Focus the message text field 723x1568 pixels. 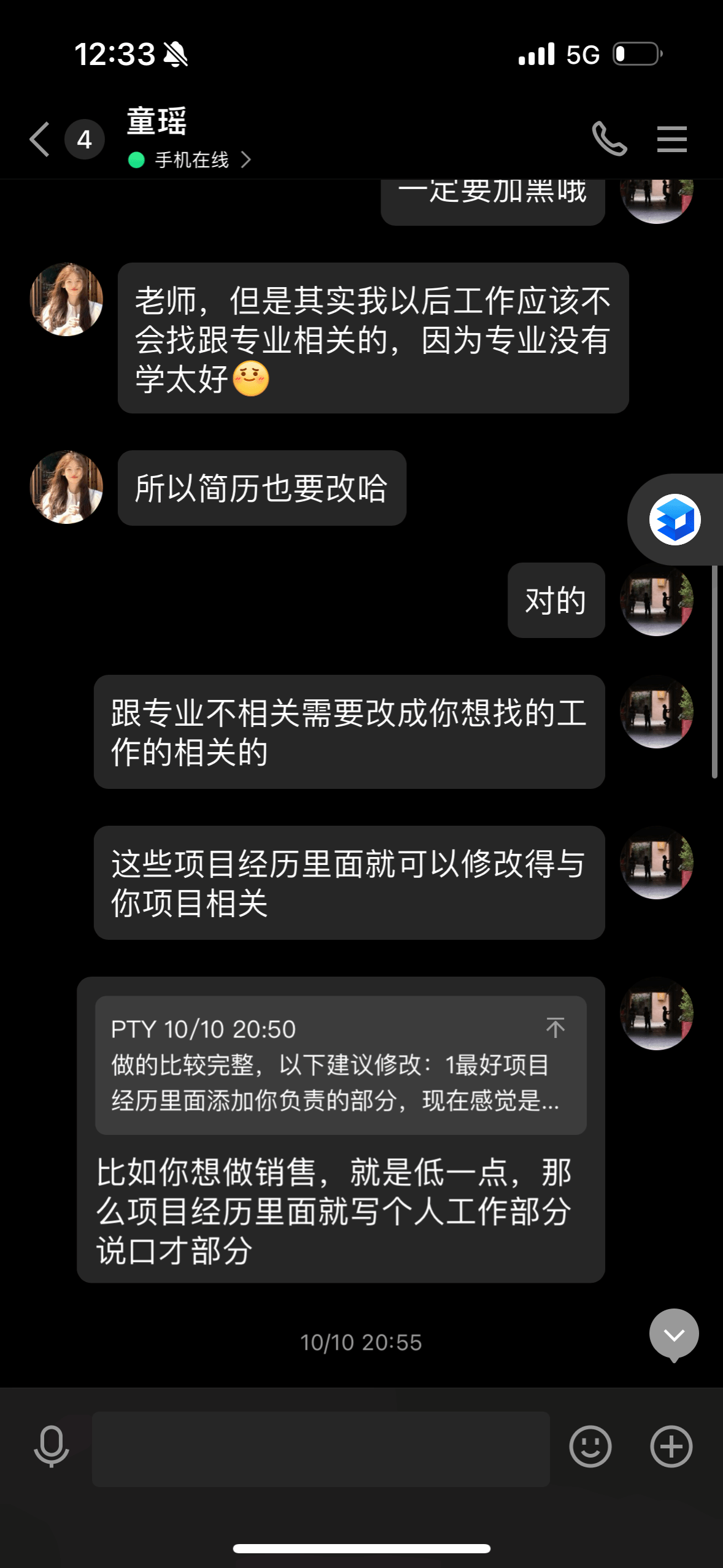coord(320,1449)
